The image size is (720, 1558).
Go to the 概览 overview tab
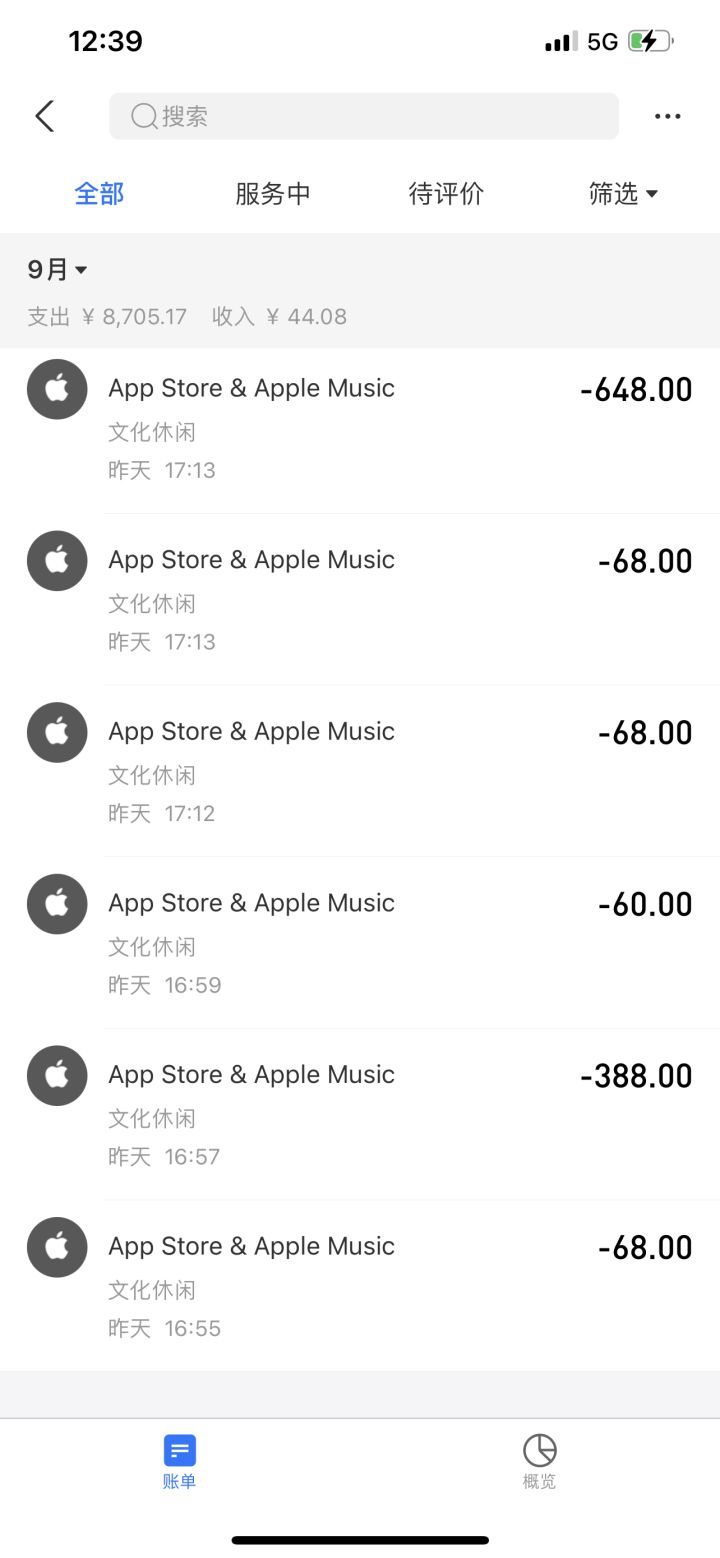pos(539,1462)
